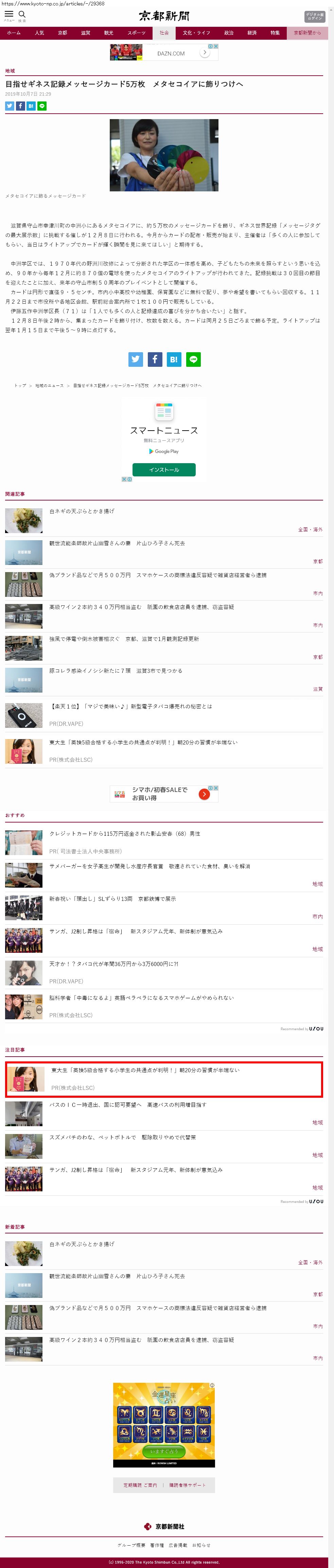Open the search (検索) icon
Image resolution: width=334 pixels, height=1568 pixels.
(22, 15)
